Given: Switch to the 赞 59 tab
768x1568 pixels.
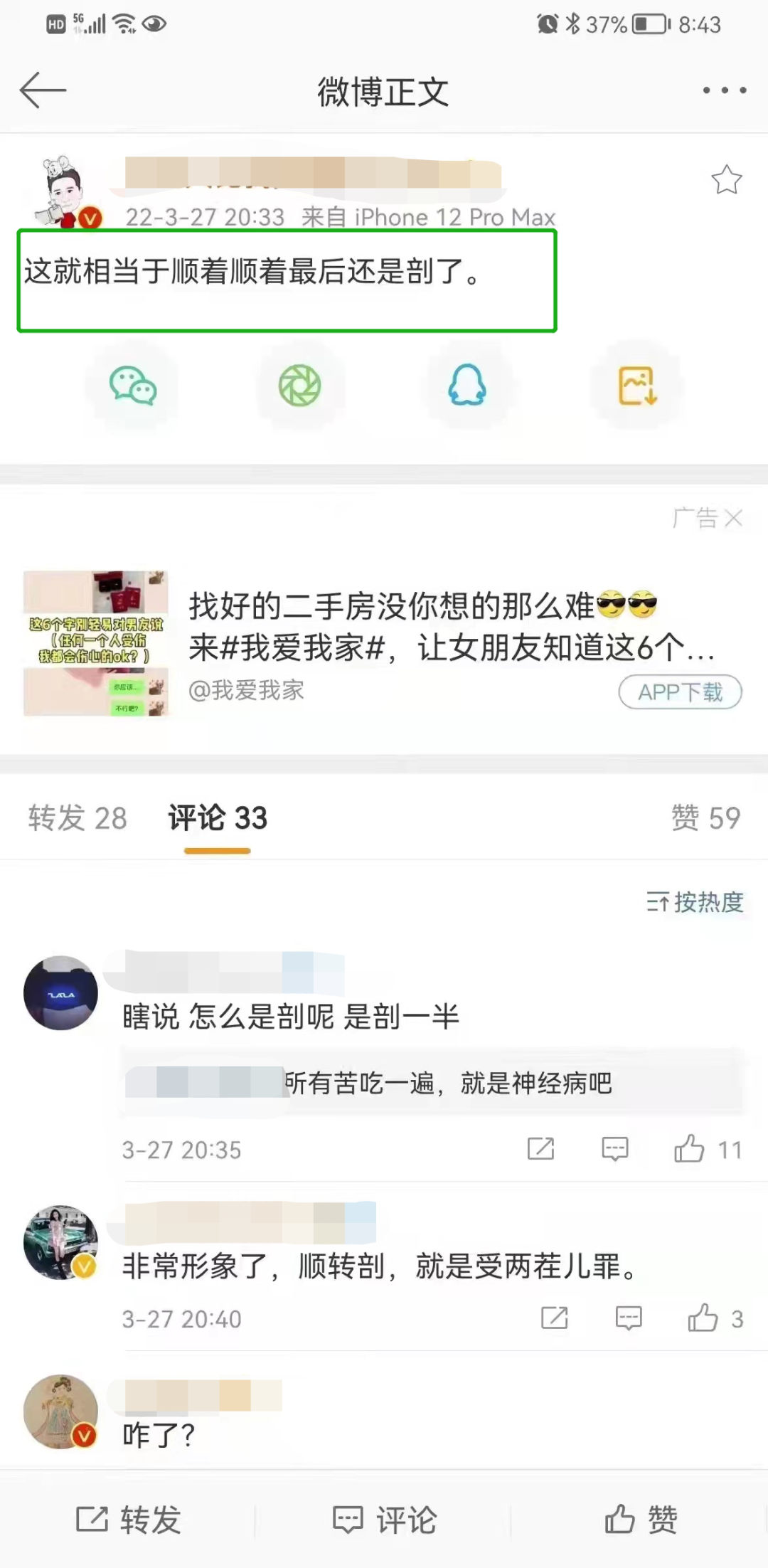Looking at the screenshot, I should pyautogui.click(x=705, y=818).
